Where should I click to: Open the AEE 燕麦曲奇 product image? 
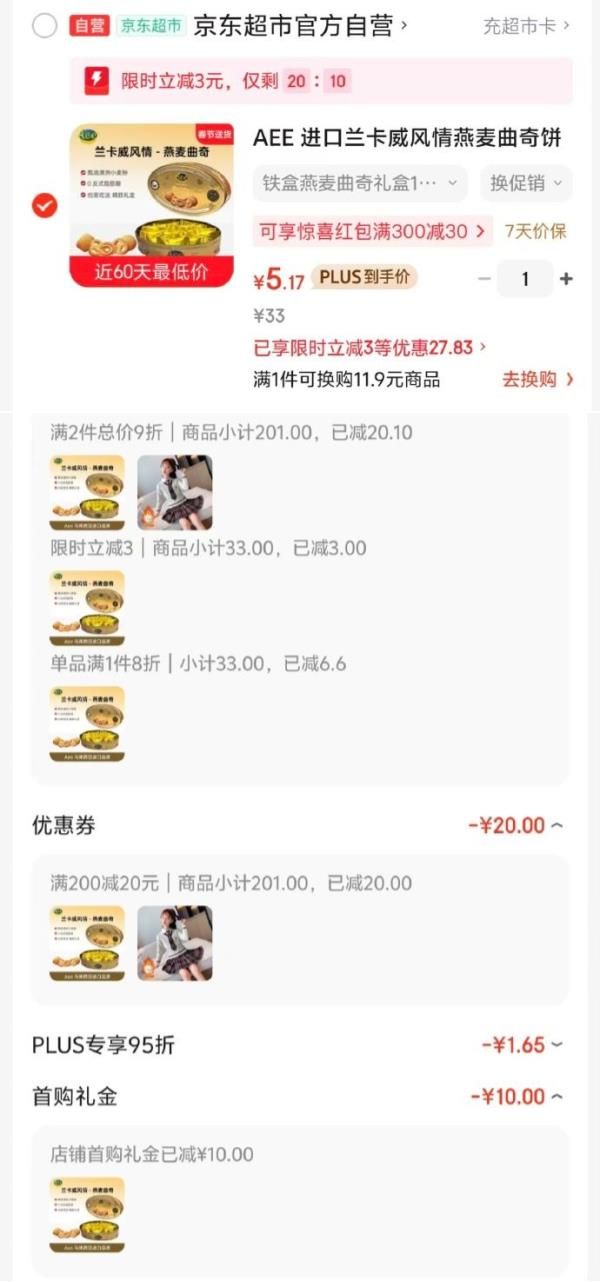151,204
